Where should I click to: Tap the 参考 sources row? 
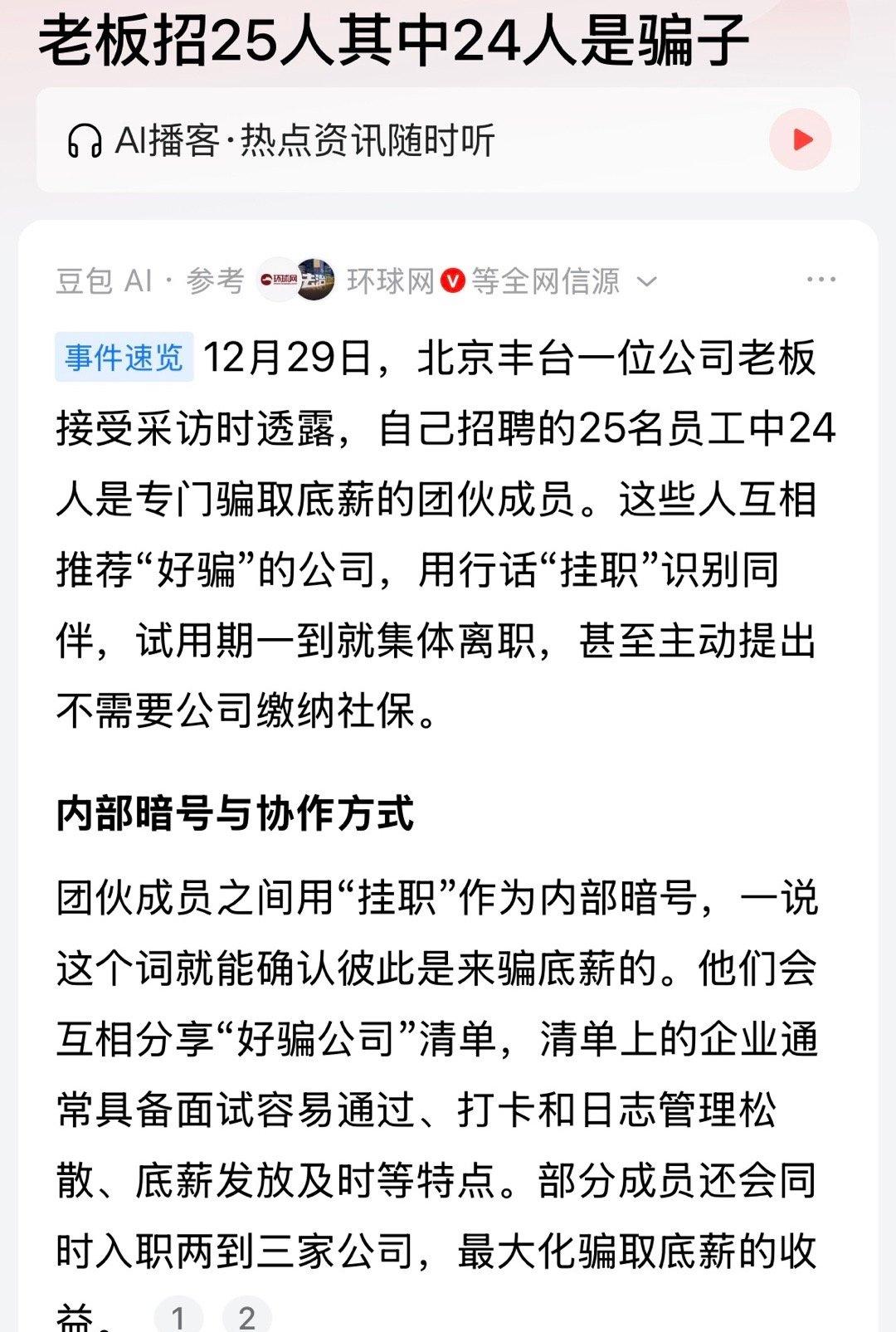coord(216,281)
